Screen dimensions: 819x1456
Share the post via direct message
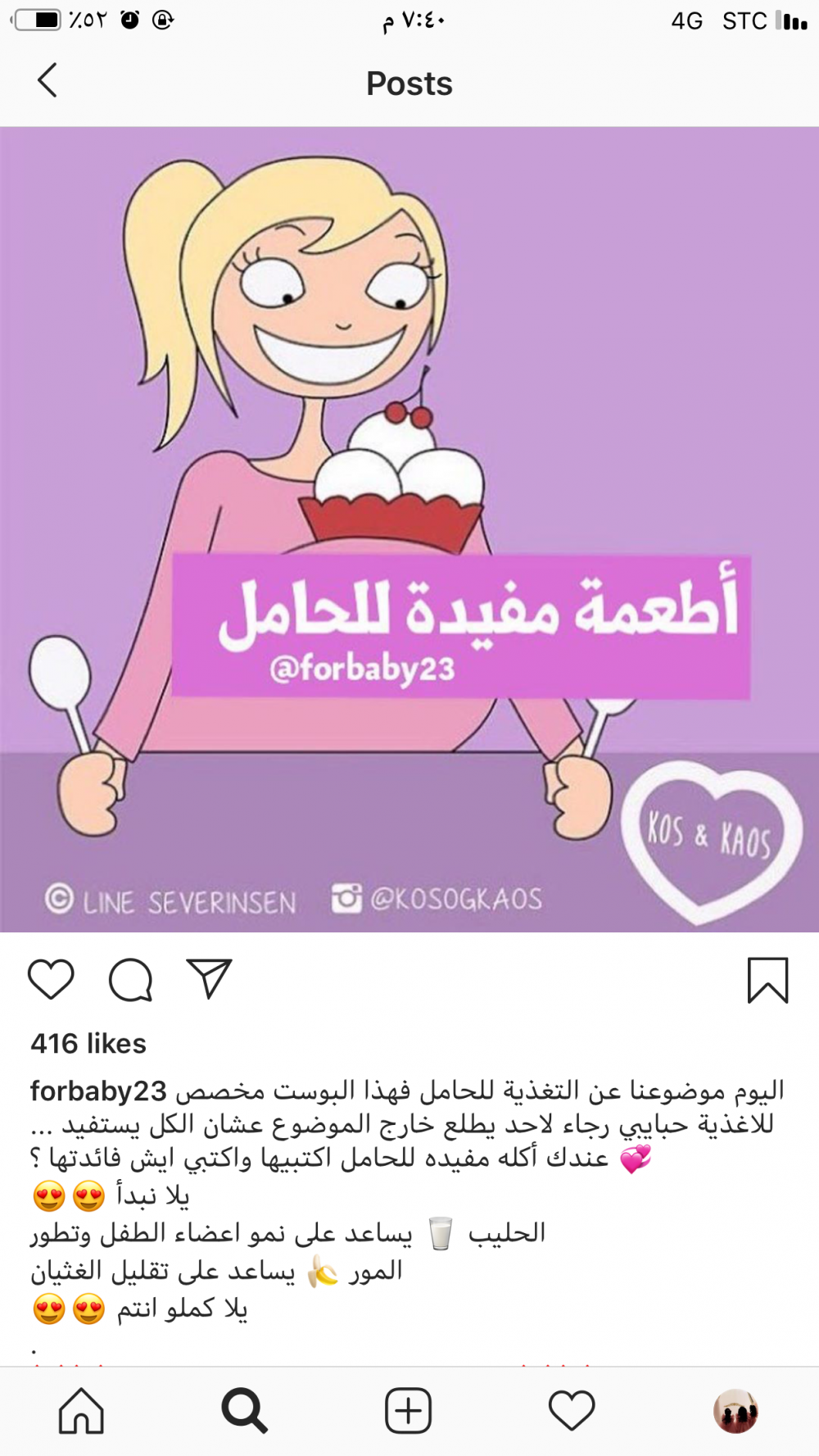[210, 978]
